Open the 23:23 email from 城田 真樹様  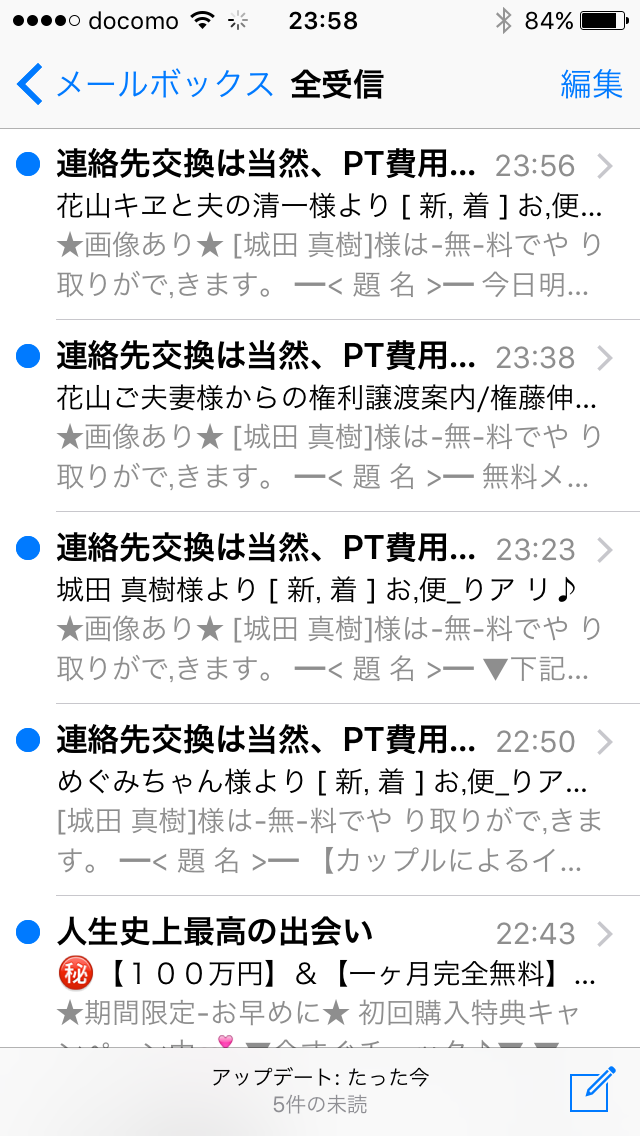(x=320, y=608)
